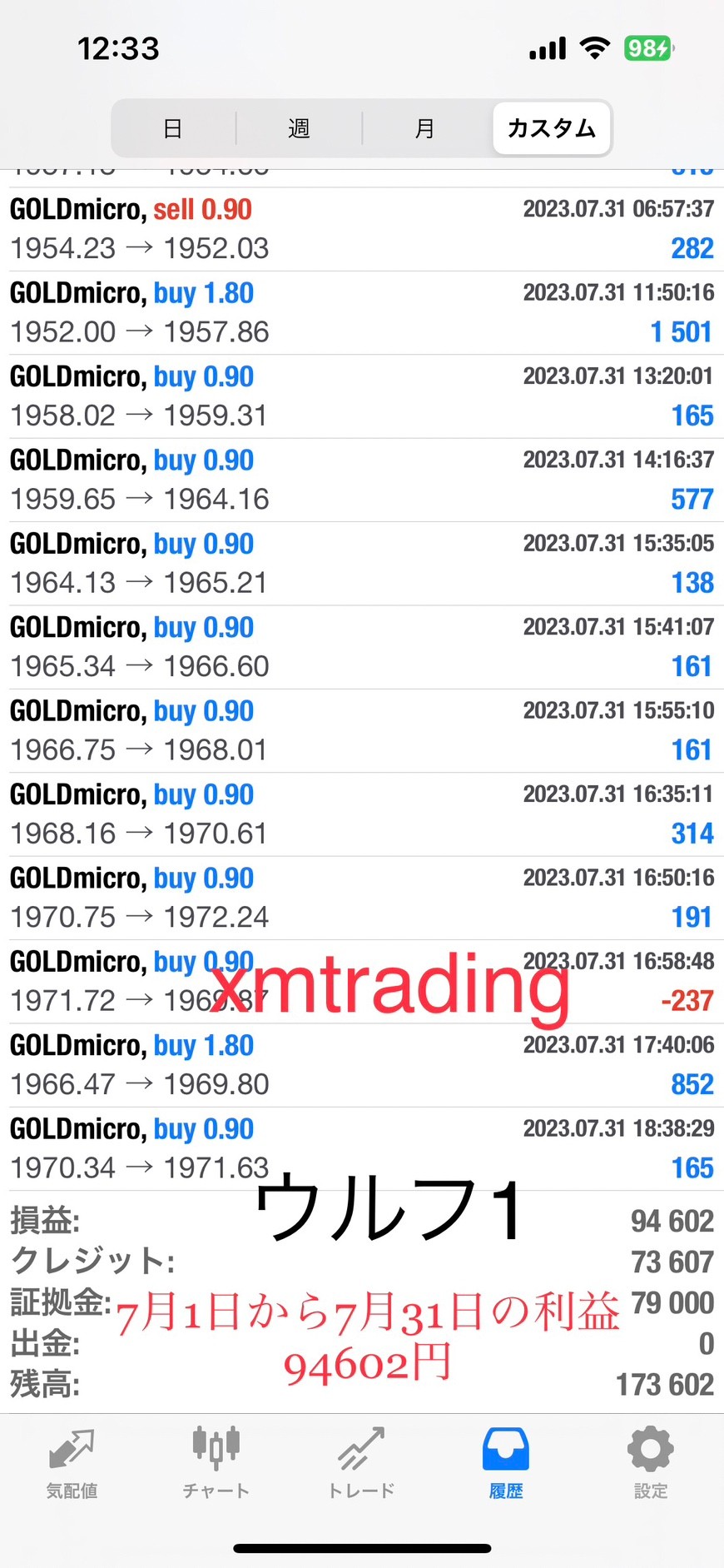Expand the buy 0.90 trade at 14:16:37

click(x=362, y=480)
